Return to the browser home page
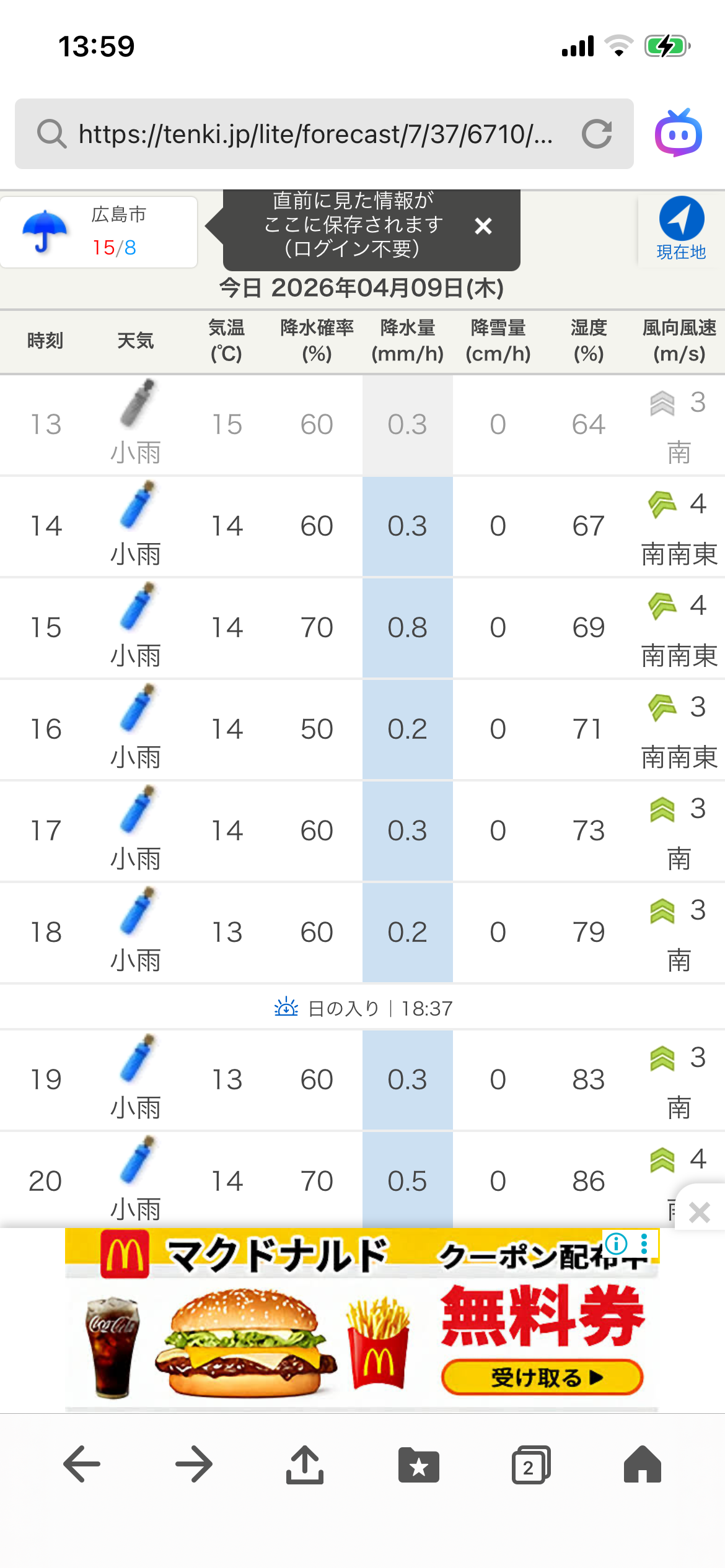This screenshot has height=1568, width=725. coord(643,1465)
